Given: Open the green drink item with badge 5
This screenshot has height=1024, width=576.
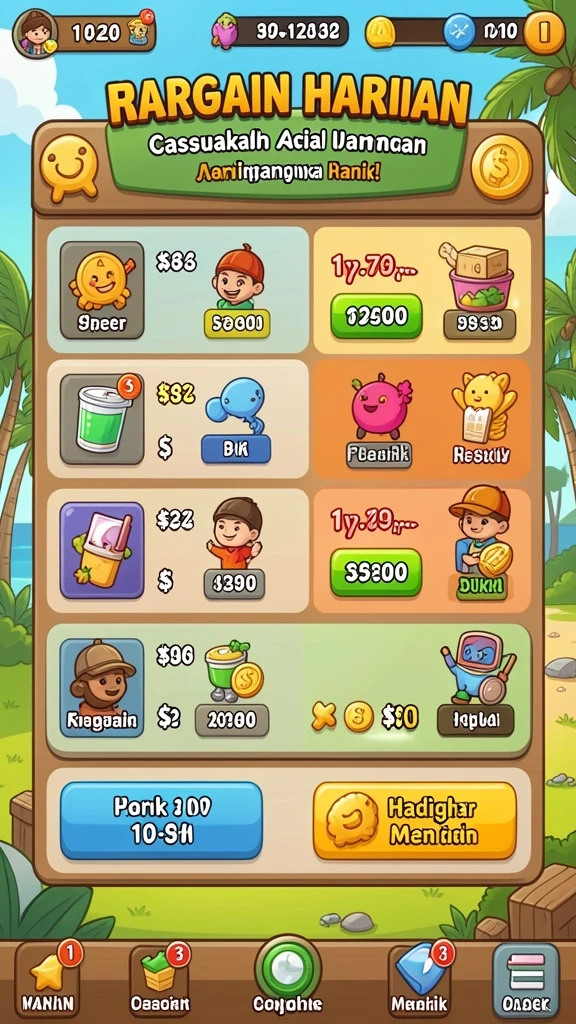Looking at the screenshot, I should [102, 419].
